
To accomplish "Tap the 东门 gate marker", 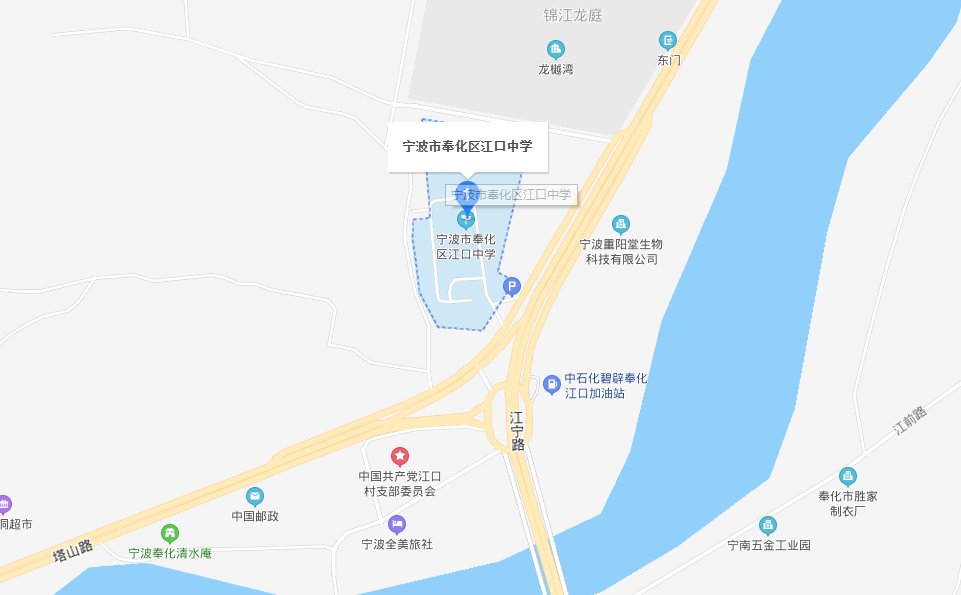I will [x=668, y=41].
